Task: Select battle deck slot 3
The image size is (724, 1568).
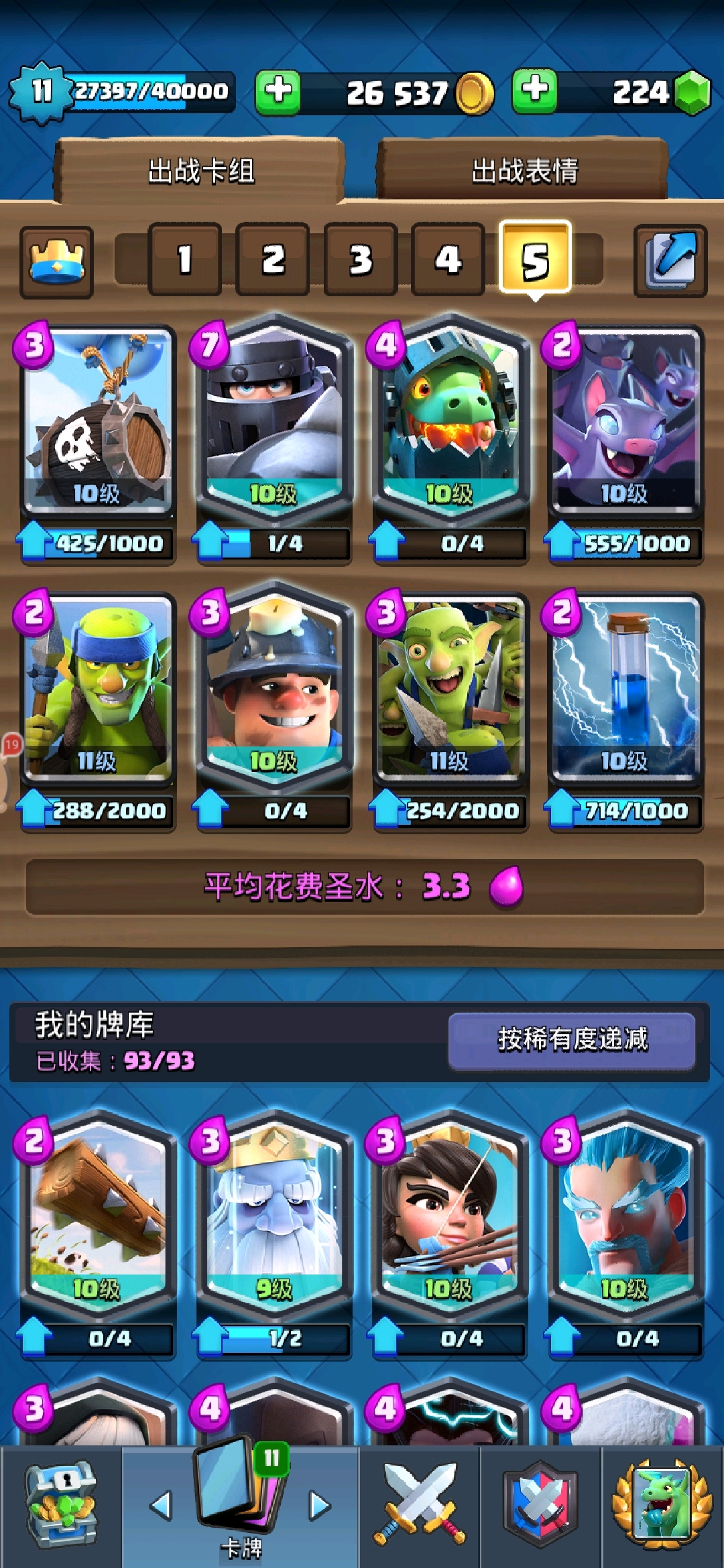Action: (x=360, y=260)
